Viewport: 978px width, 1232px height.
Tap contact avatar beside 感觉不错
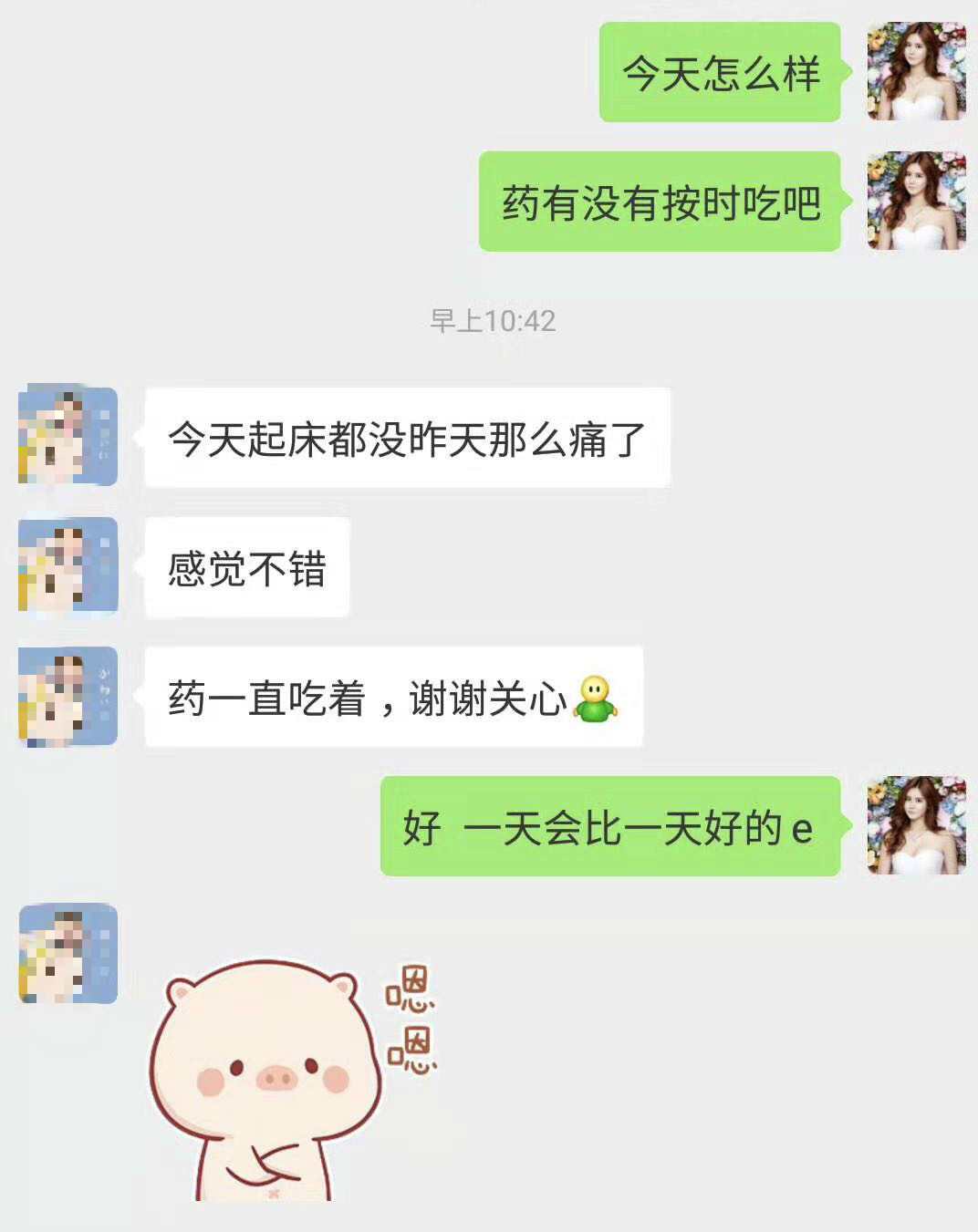pos(68,566)
